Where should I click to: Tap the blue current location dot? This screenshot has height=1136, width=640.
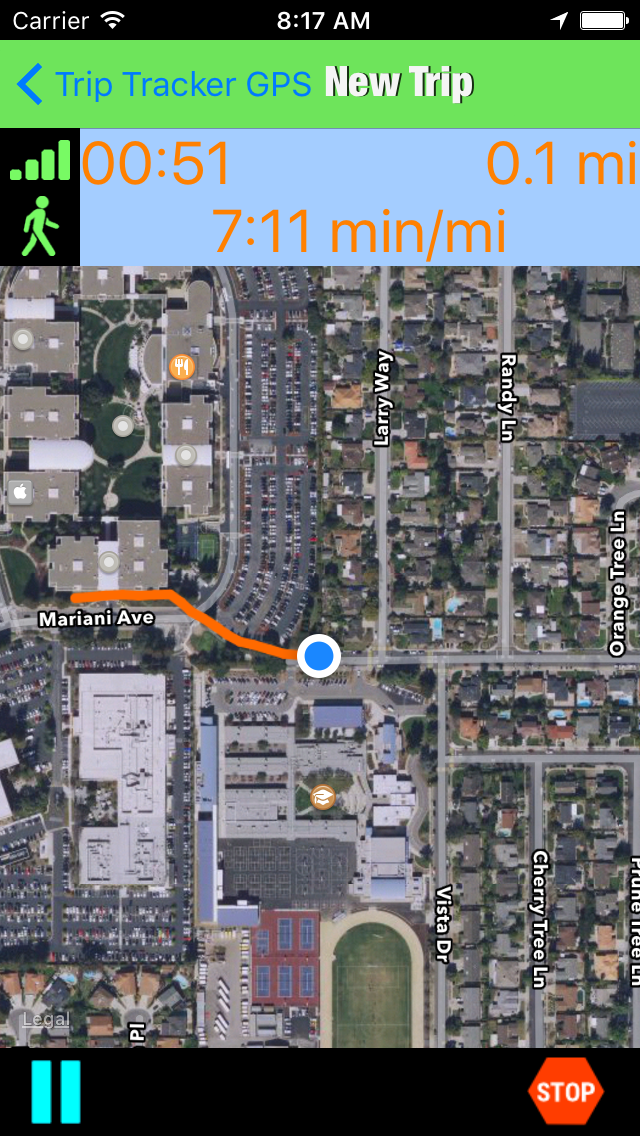[319, 656]
